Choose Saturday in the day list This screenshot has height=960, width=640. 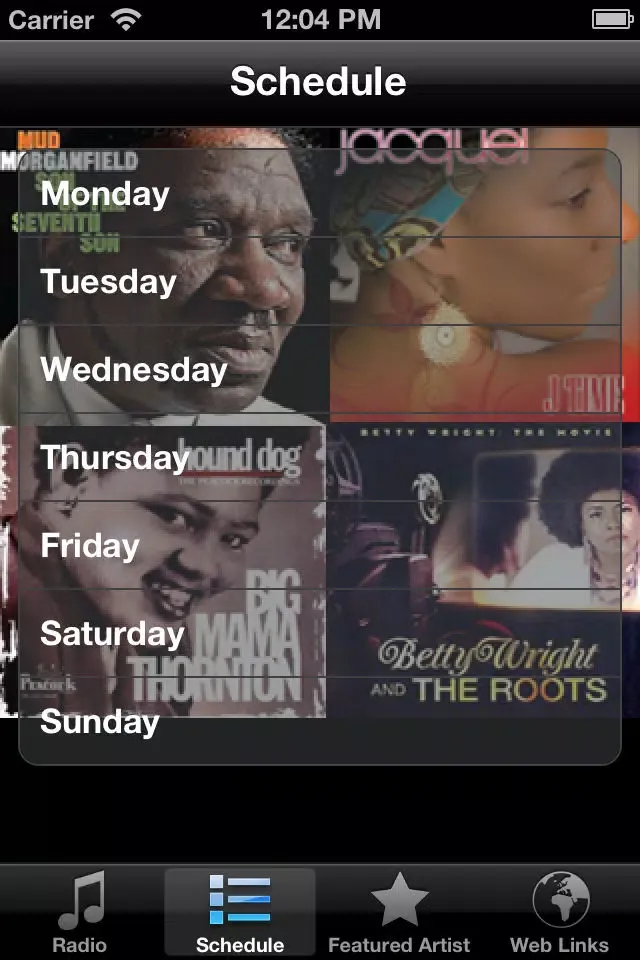320,633
